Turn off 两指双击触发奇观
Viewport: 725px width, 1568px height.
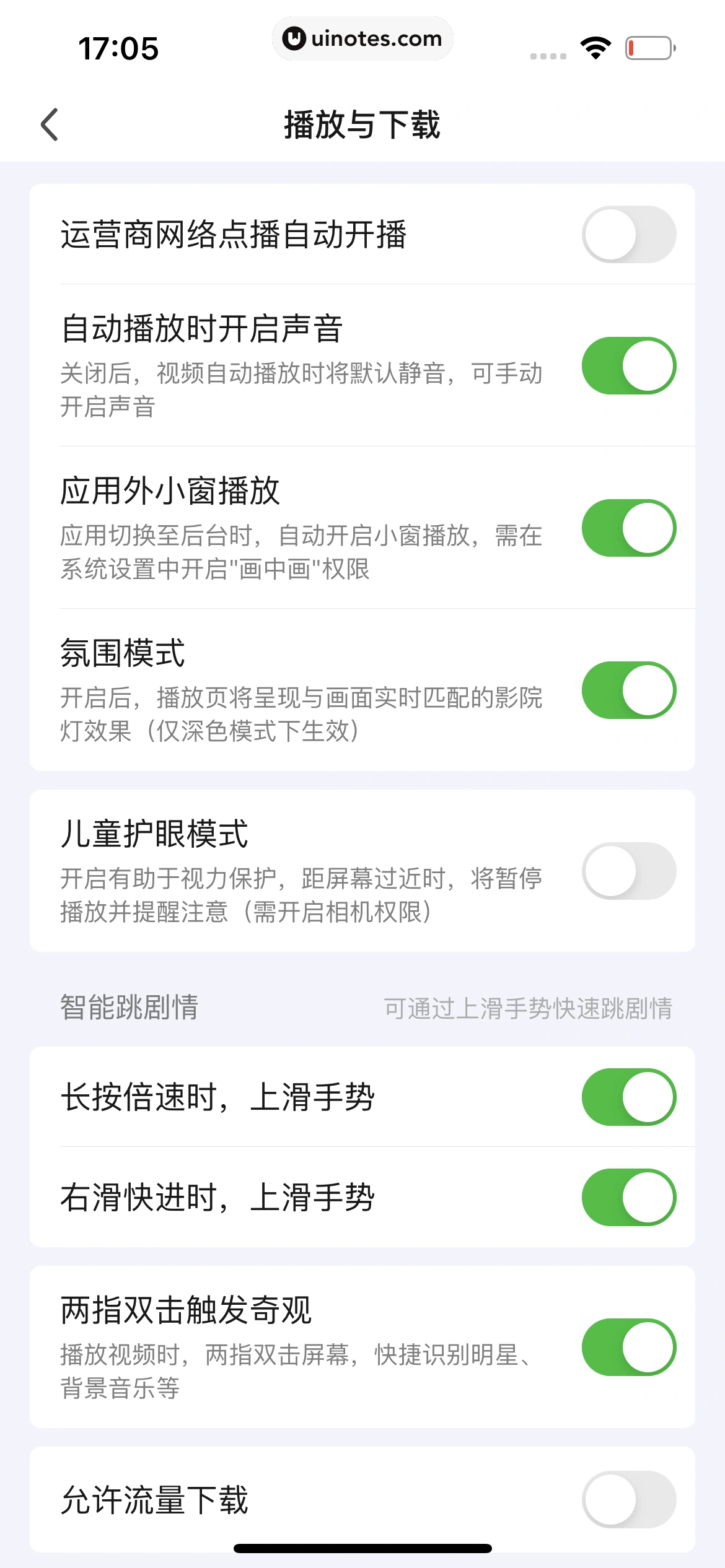(628, 1348)
